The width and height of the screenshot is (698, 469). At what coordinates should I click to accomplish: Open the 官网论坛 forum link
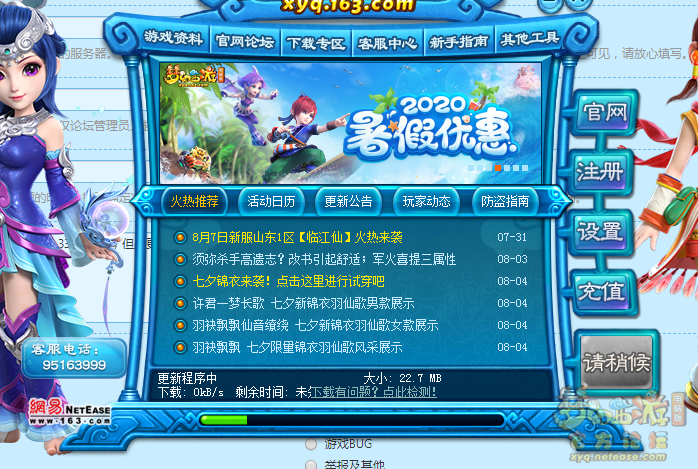tap(244, 42)
